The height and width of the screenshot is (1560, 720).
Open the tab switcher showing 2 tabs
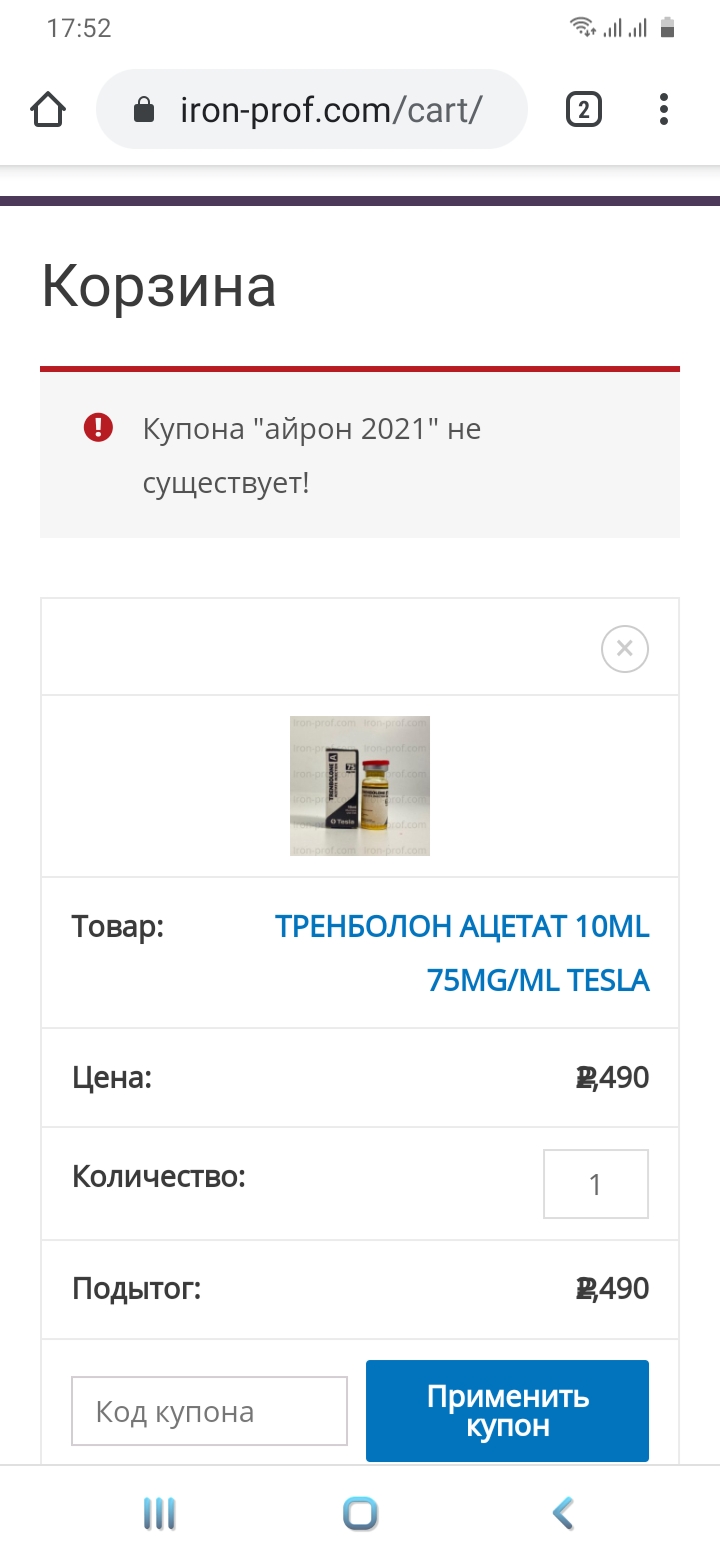[584, 109]
